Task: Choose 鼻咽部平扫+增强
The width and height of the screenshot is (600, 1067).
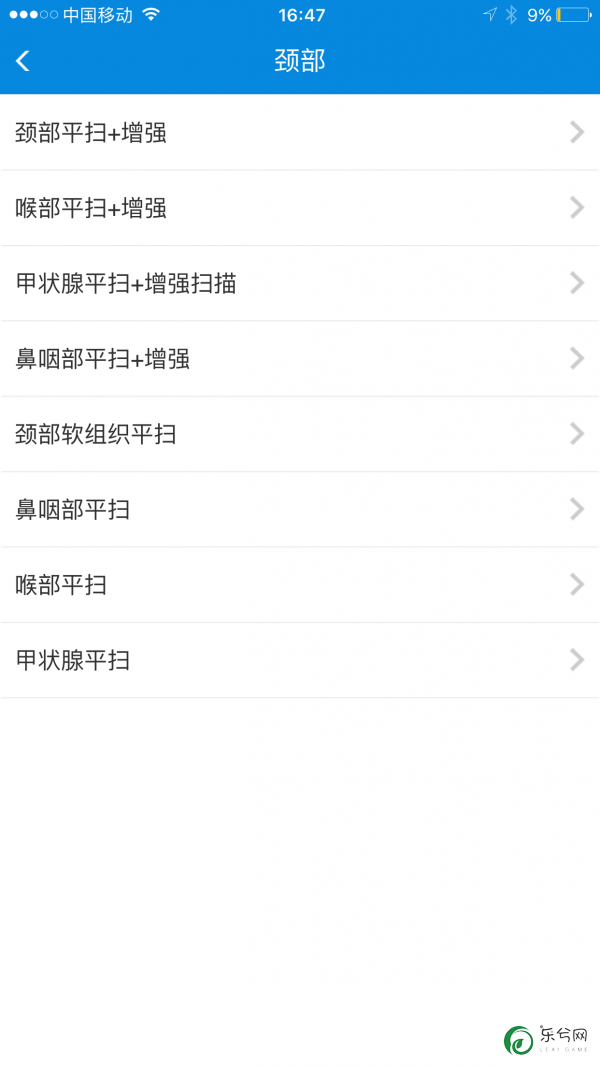Action: [x=300, y=359]
